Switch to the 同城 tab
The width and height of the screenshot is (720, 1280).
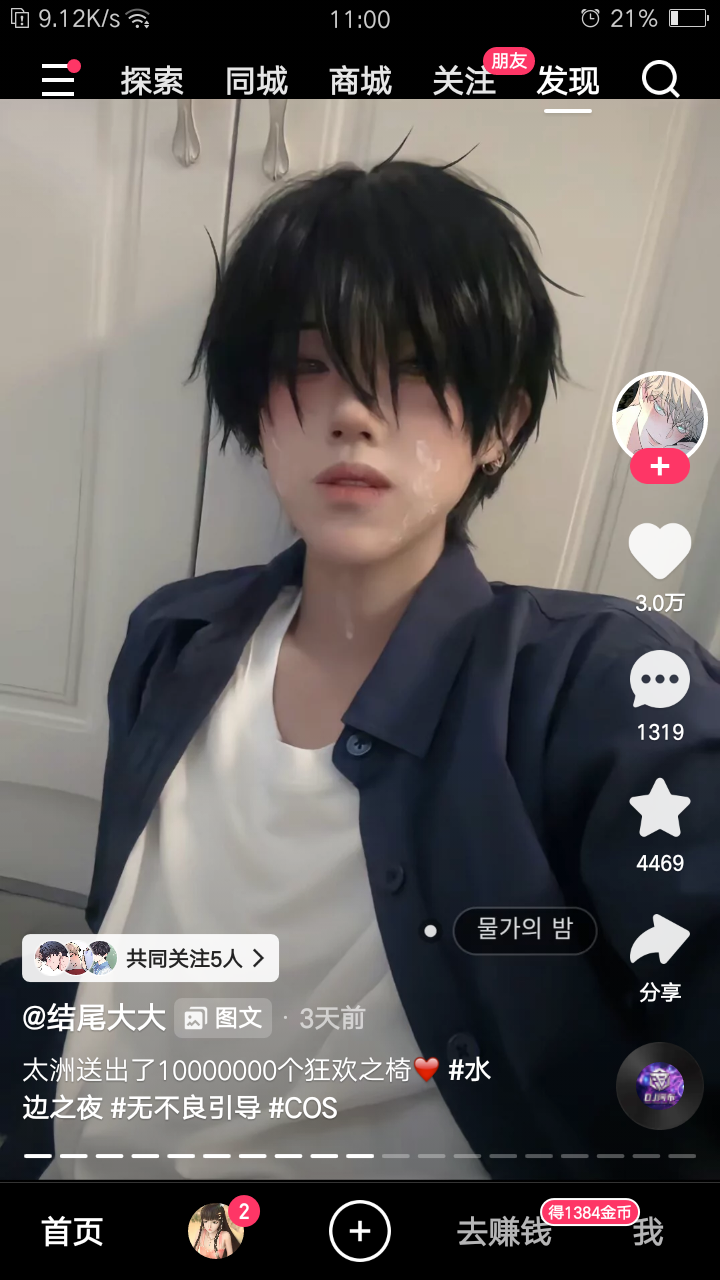pyautogui.click(x=256, y=81)
